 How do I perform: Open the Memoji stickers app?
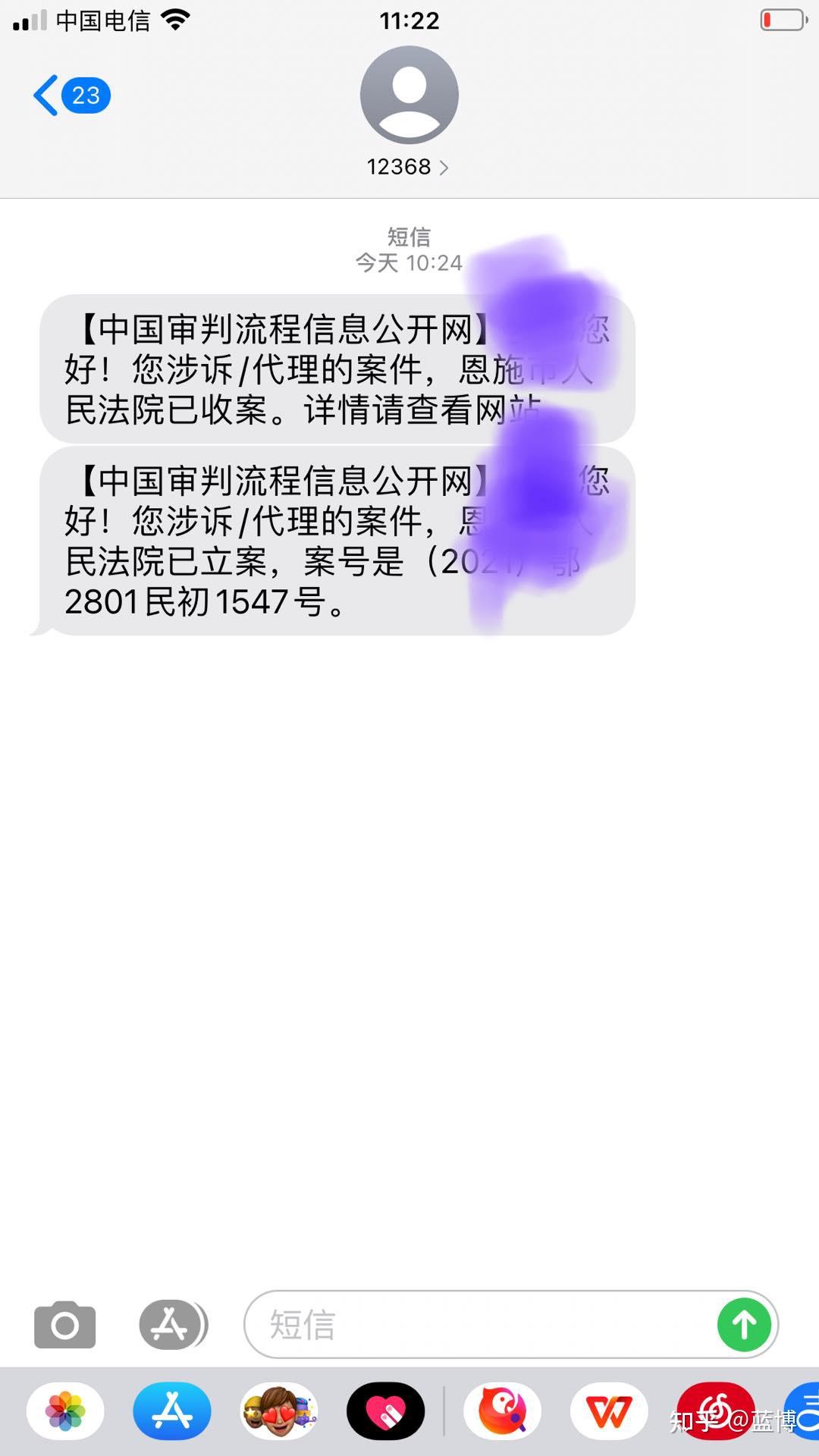tap(279, 1411)
